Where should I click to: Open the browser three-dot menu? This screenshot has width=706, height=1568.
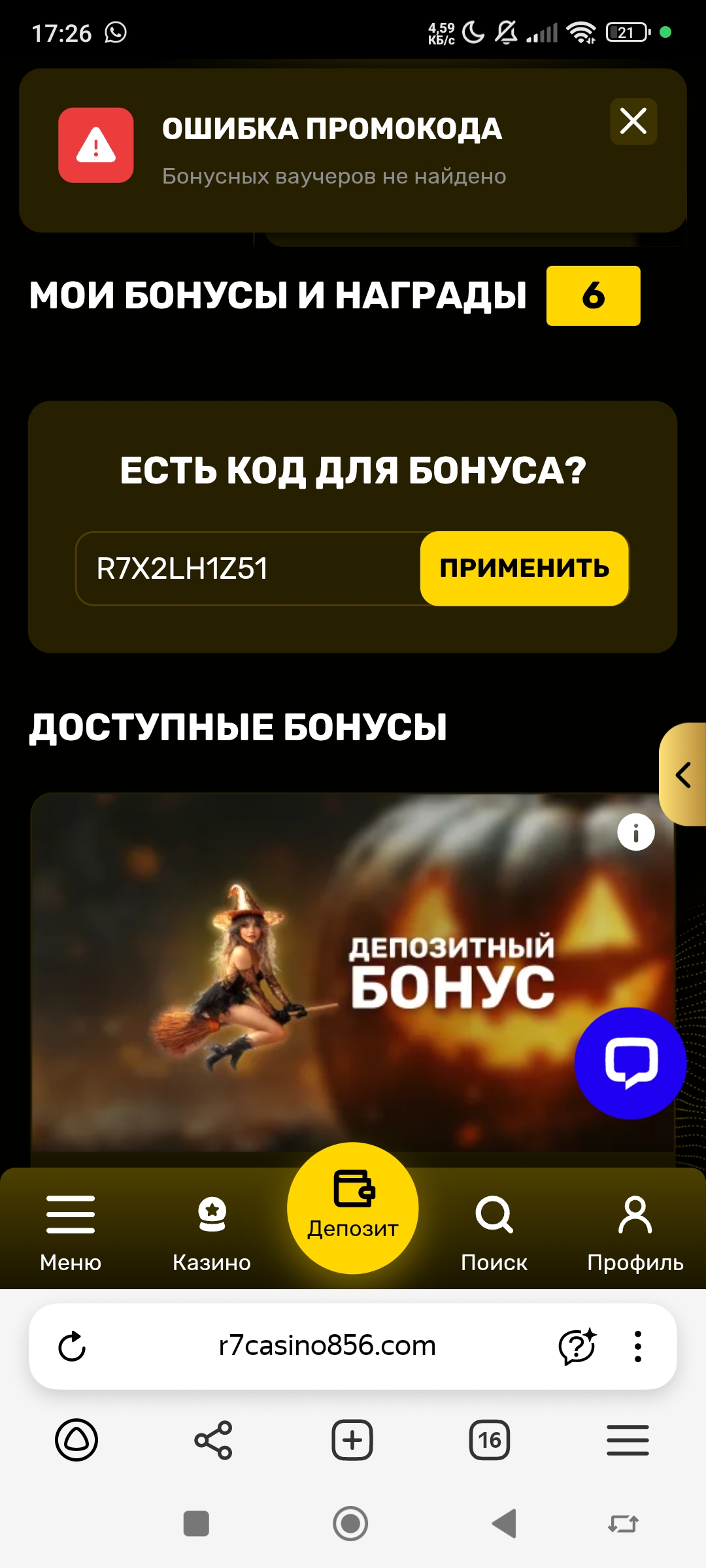tap(637, 1347)
